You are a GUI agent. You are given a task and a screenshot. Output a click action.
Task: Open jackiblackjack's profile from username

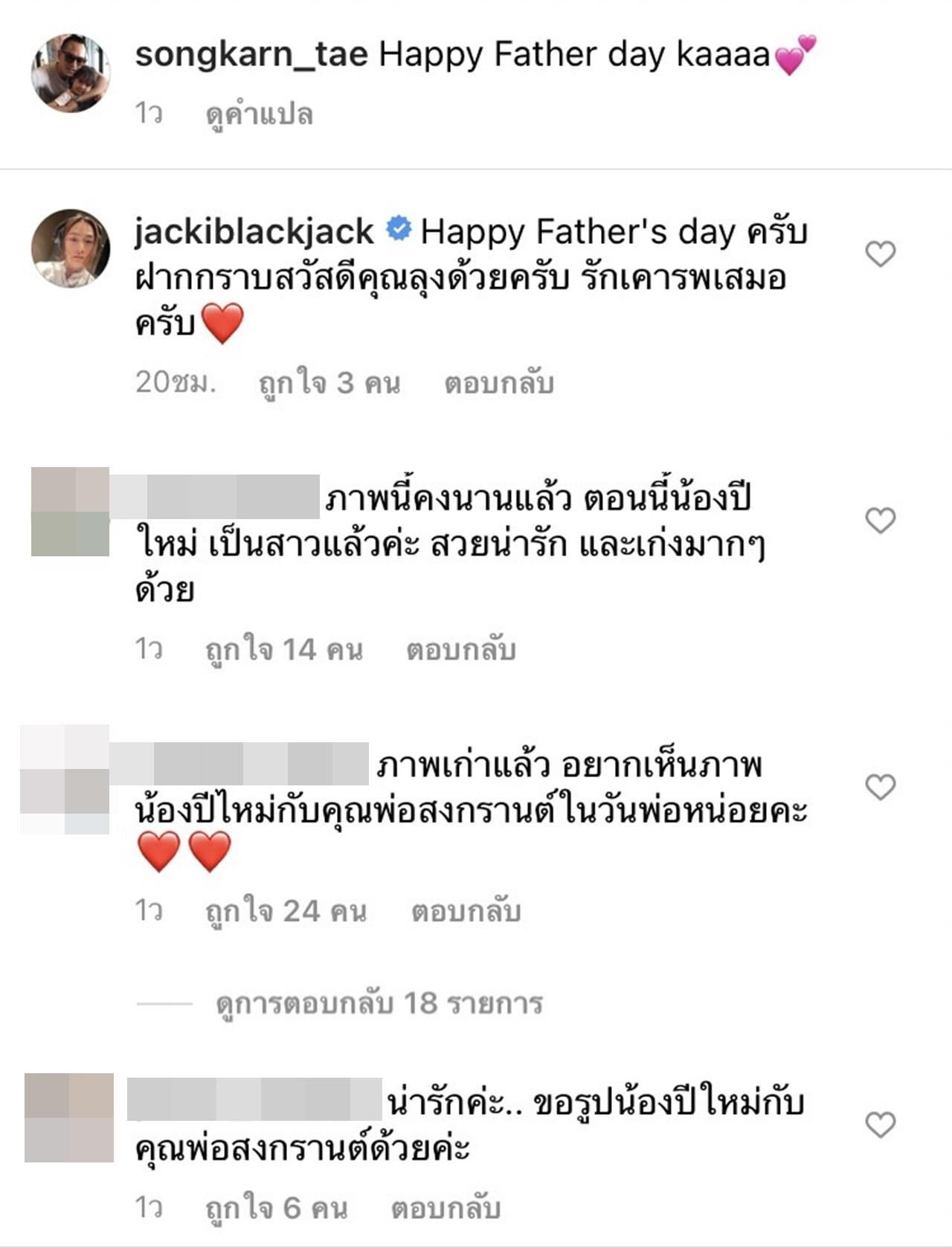pyautogui.click(x=254, y=232)
